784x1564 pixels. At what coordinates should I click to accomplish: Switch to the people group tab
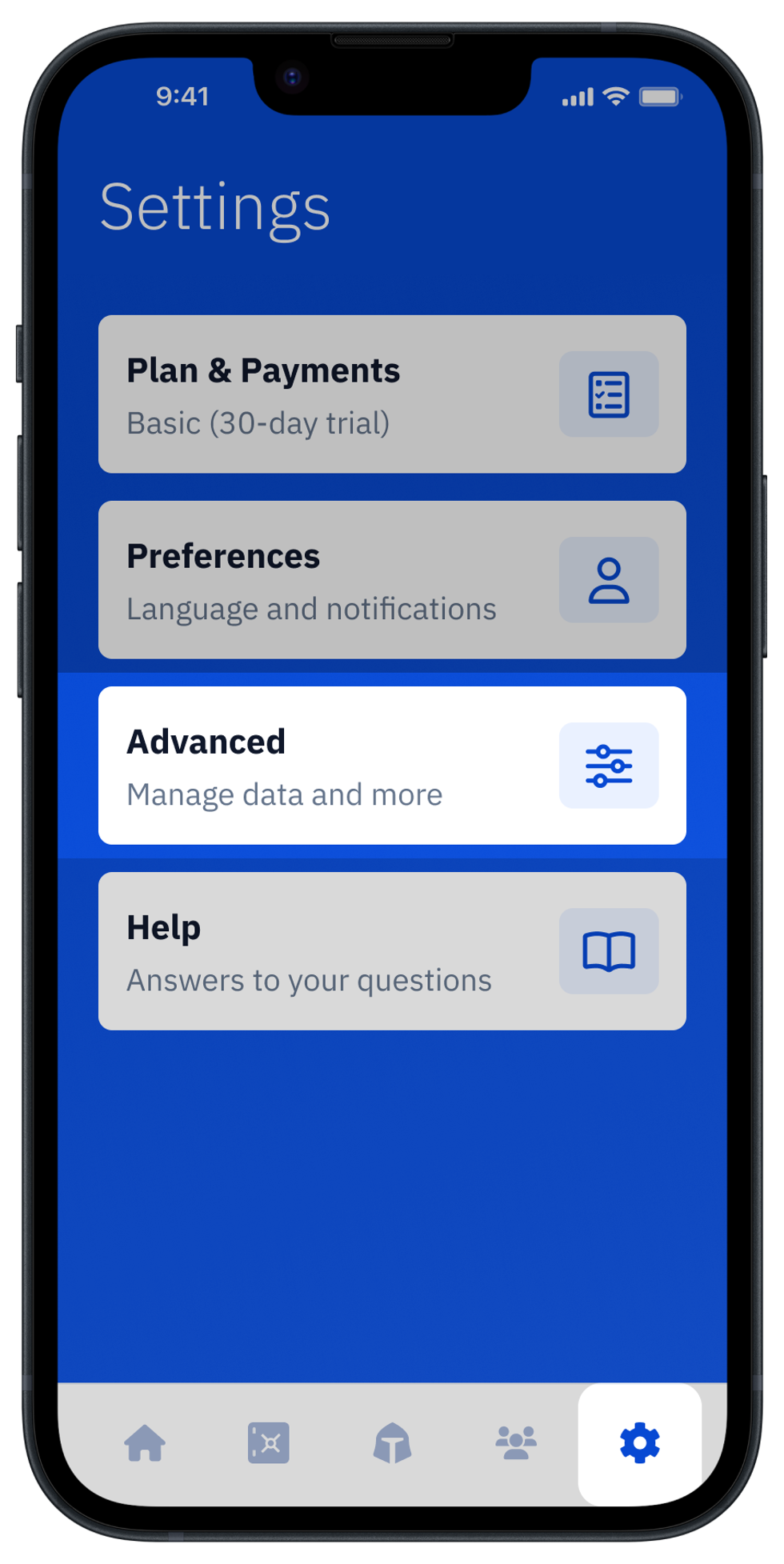tap(516, 1444)
